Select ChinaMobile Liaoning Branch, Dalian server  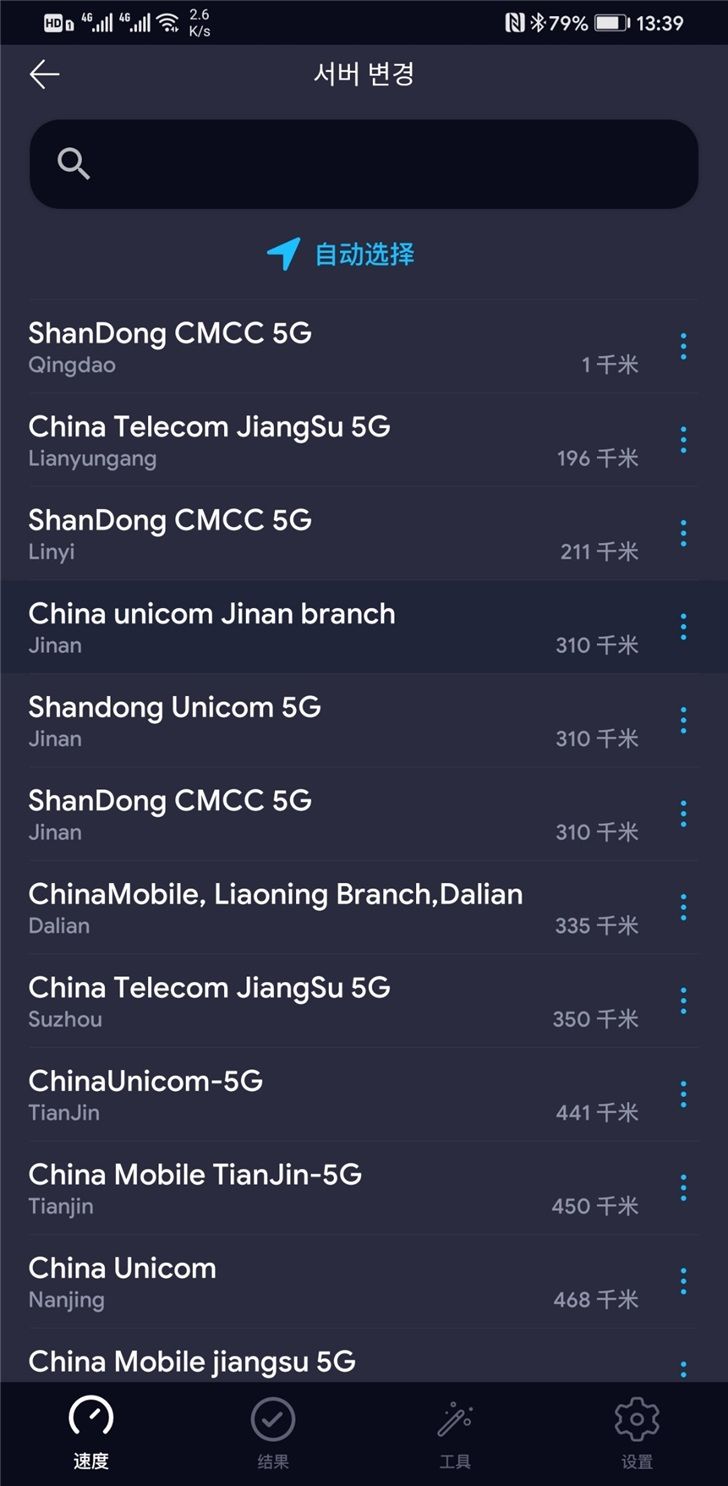click(300, 907)
